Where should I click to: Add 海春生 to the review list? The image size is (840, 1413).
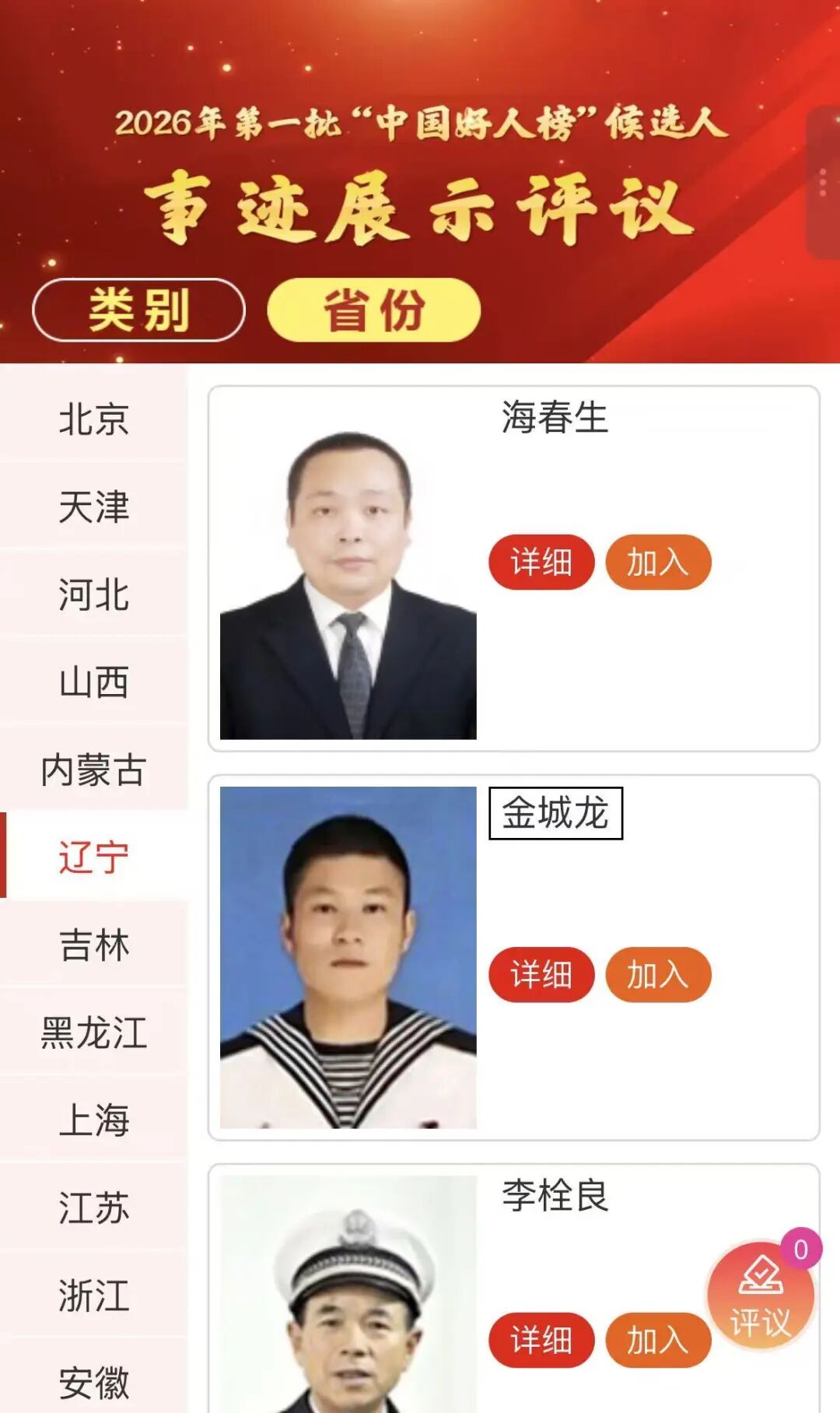tap(658, 562)
